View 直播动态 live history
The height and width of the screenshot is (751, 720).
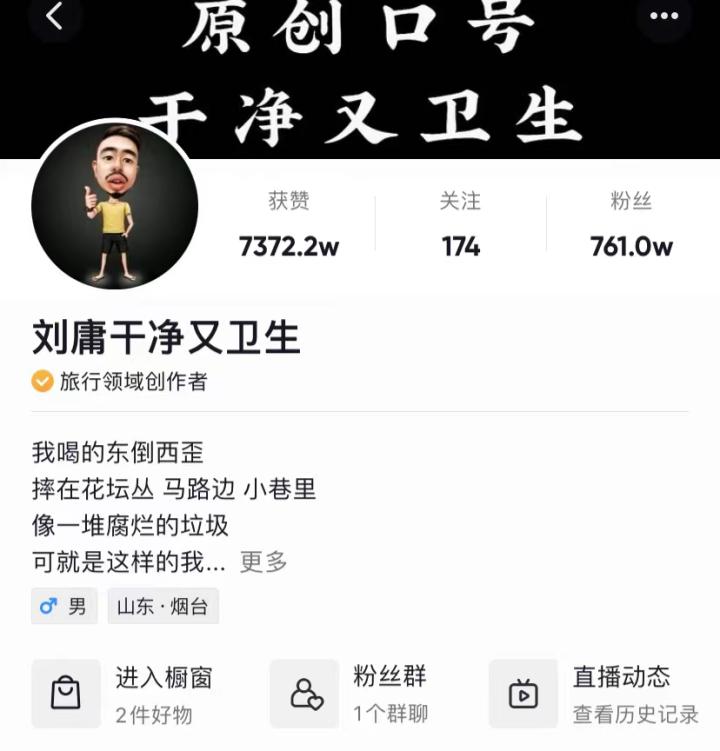point(596,694)
